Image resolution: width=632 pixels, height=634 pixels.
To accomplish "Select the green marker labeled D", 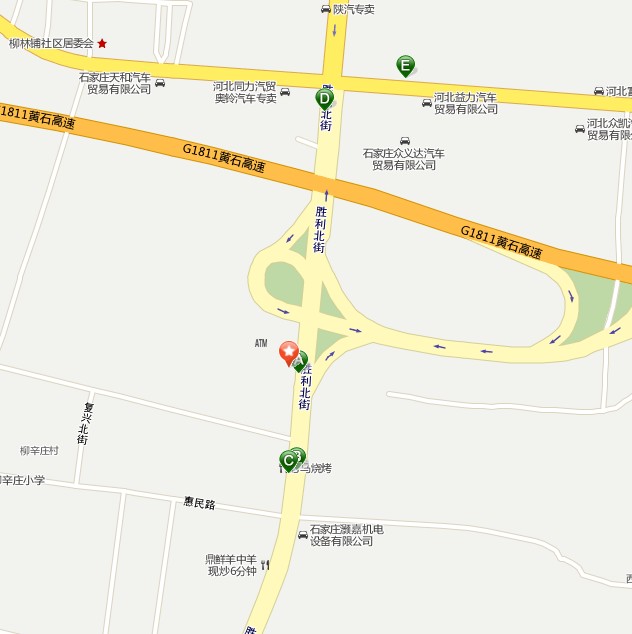I will 324,98.
